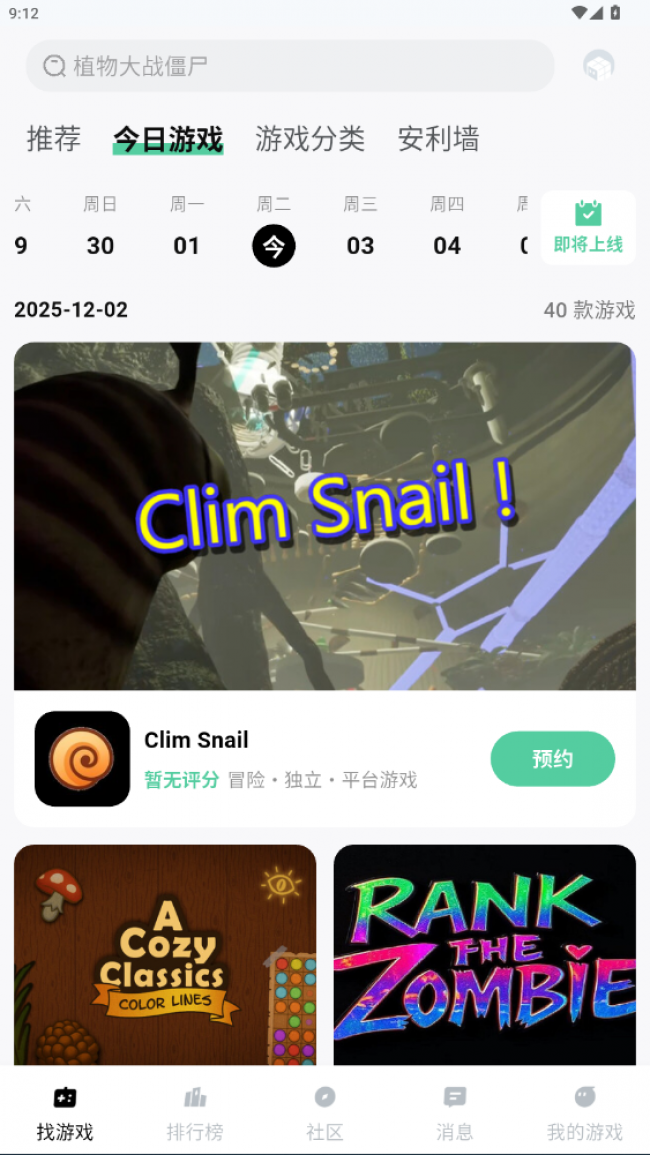Tap the search box with 植物大战僵尸
This screenshot has width=650, height=1155.
click(x=290, y=66)
